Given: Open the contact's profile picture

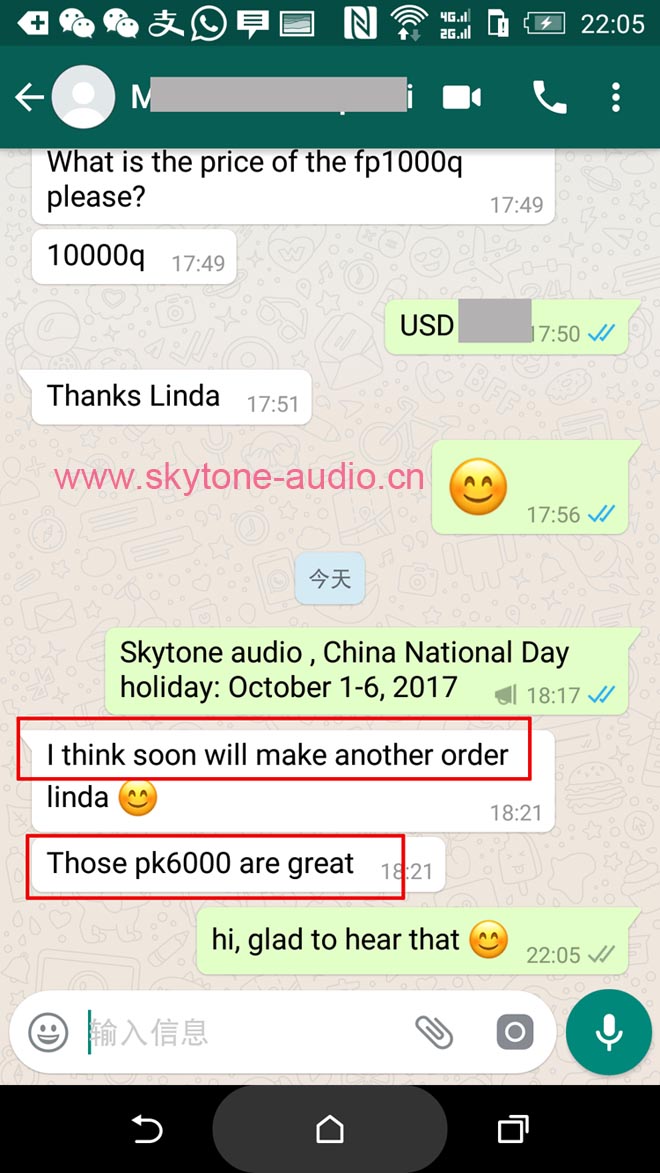Looking at the screenshot, I should coord(83,97).
